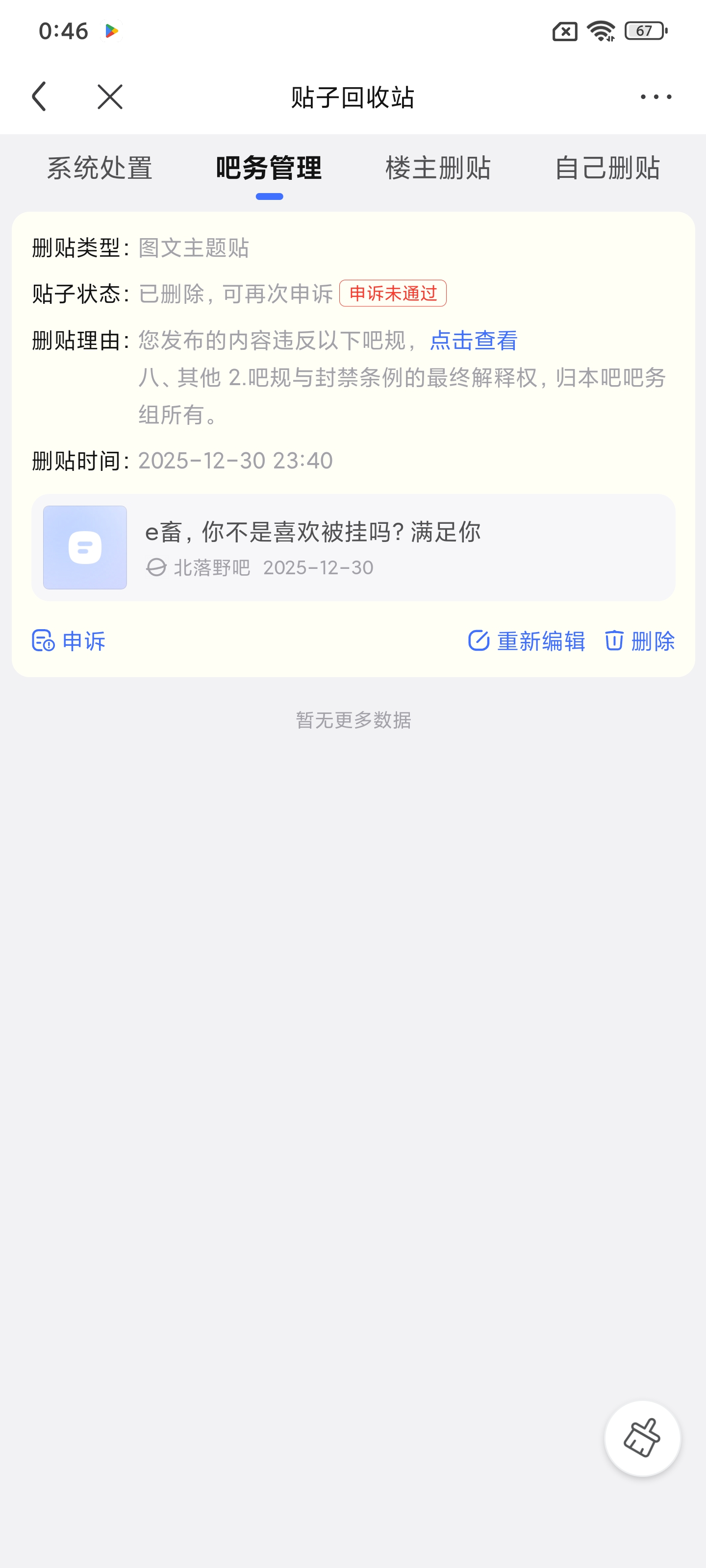706x1568 pixels.
Task: Tap the floating broom clean-up button
Action: tap(642, 1438)
